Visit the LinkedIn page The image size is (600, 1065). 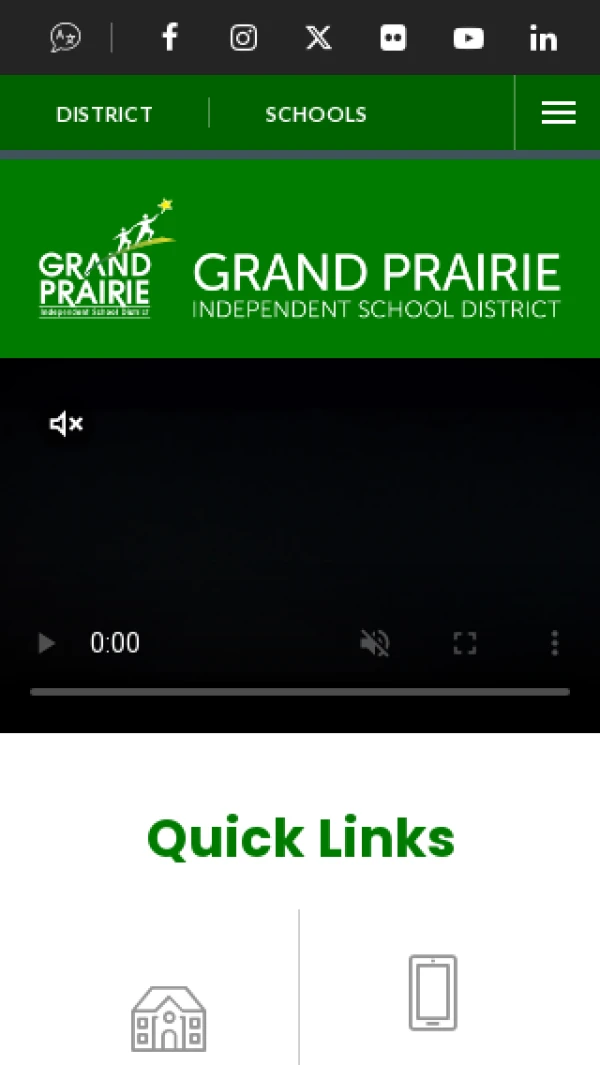tap(543, 38)
